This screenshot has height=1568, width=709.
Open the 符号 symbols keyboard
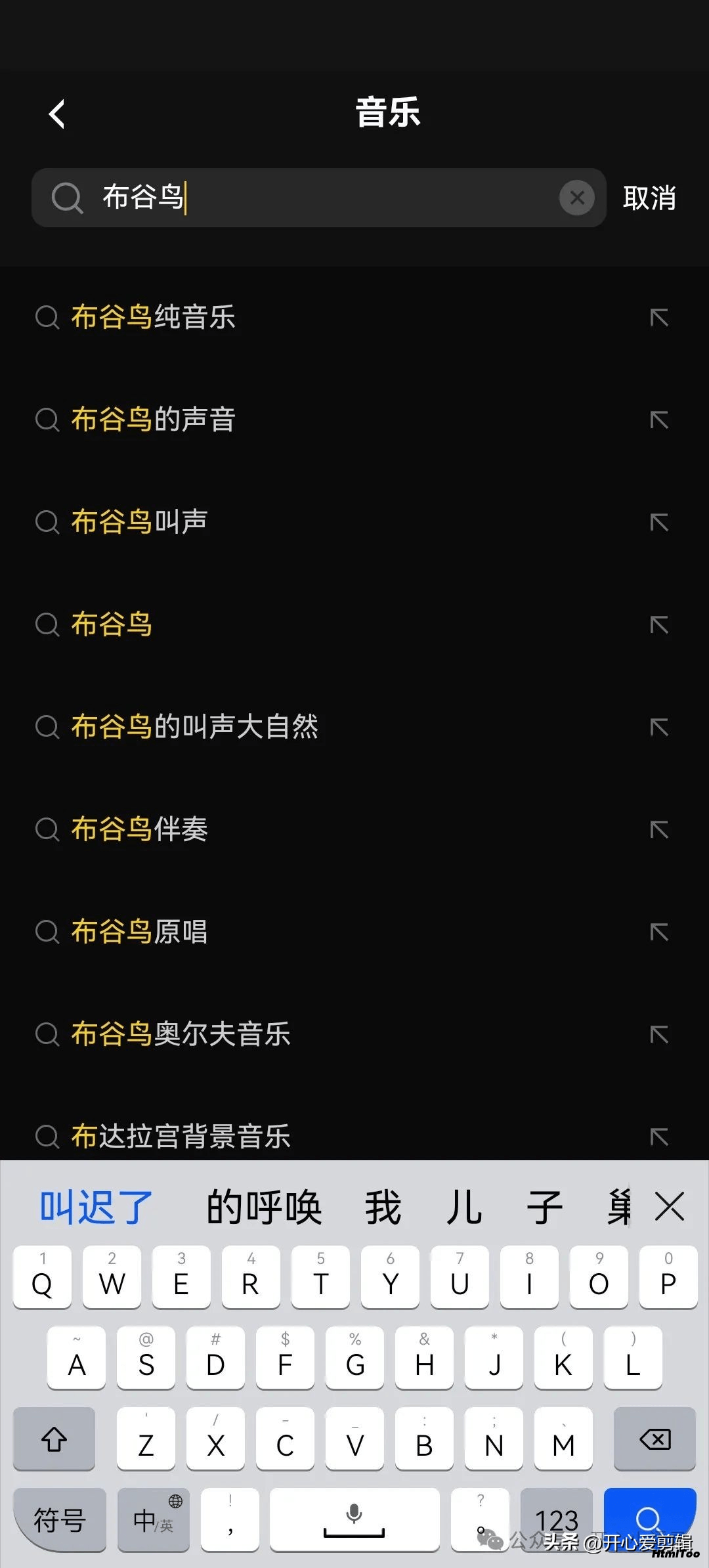click(60, 1519)
